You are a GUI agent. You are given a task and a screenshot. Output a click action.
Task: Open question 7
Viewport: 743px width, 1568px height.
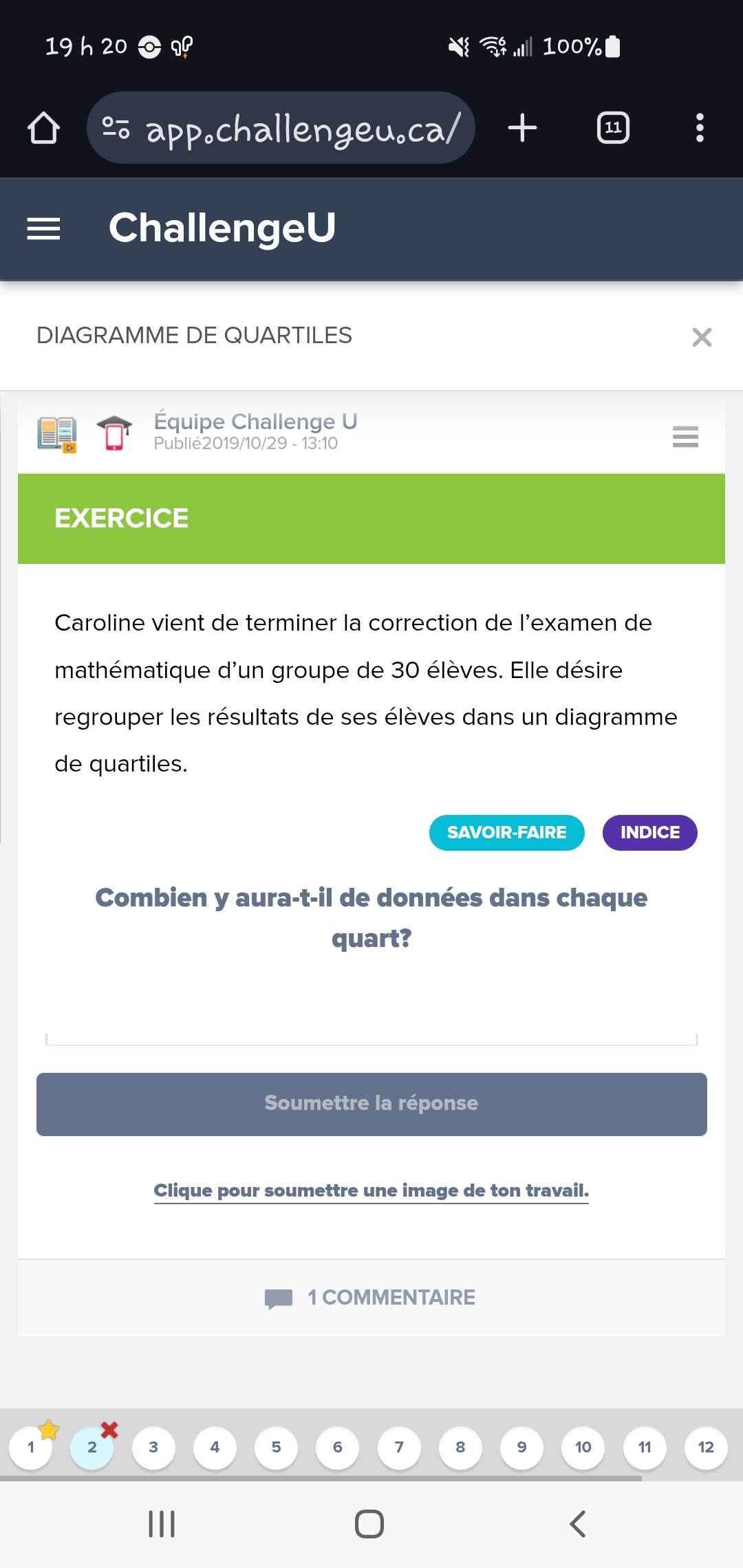399,1447
